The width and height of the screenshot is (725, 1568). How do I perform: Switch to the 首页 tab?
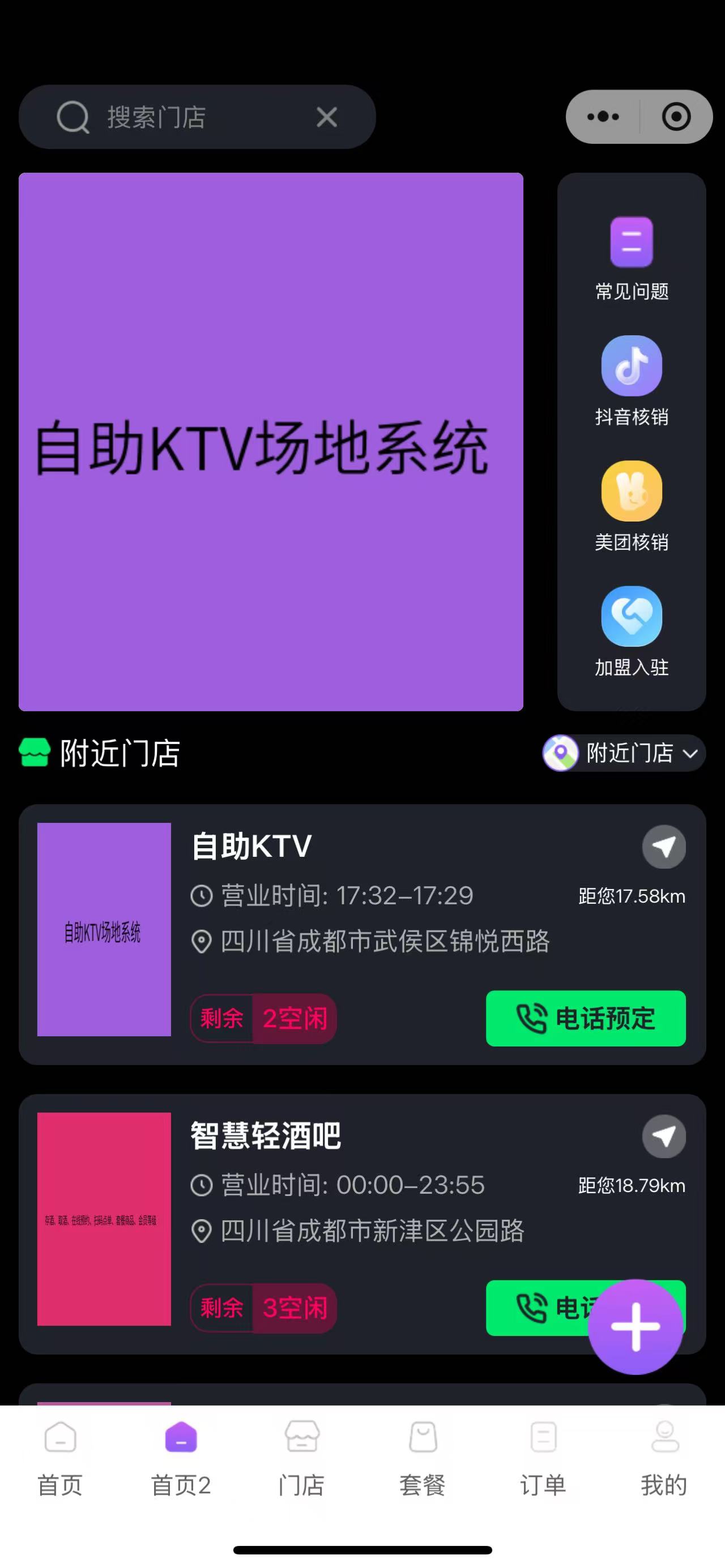(x=60, y=1458)
